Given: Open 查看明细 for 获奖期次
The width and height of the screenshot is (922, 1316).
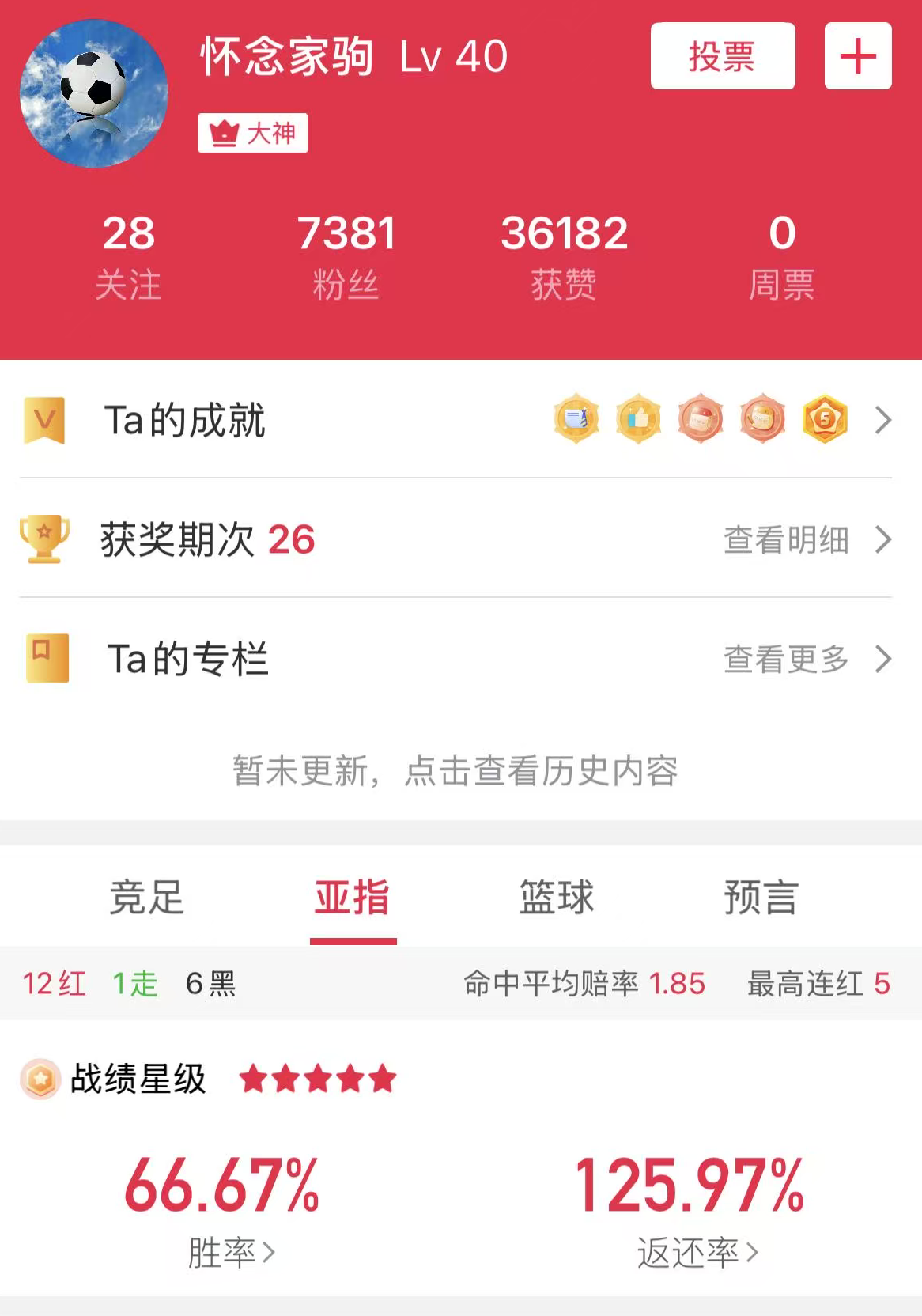Looking at the screenshot, I should (805, 540).
